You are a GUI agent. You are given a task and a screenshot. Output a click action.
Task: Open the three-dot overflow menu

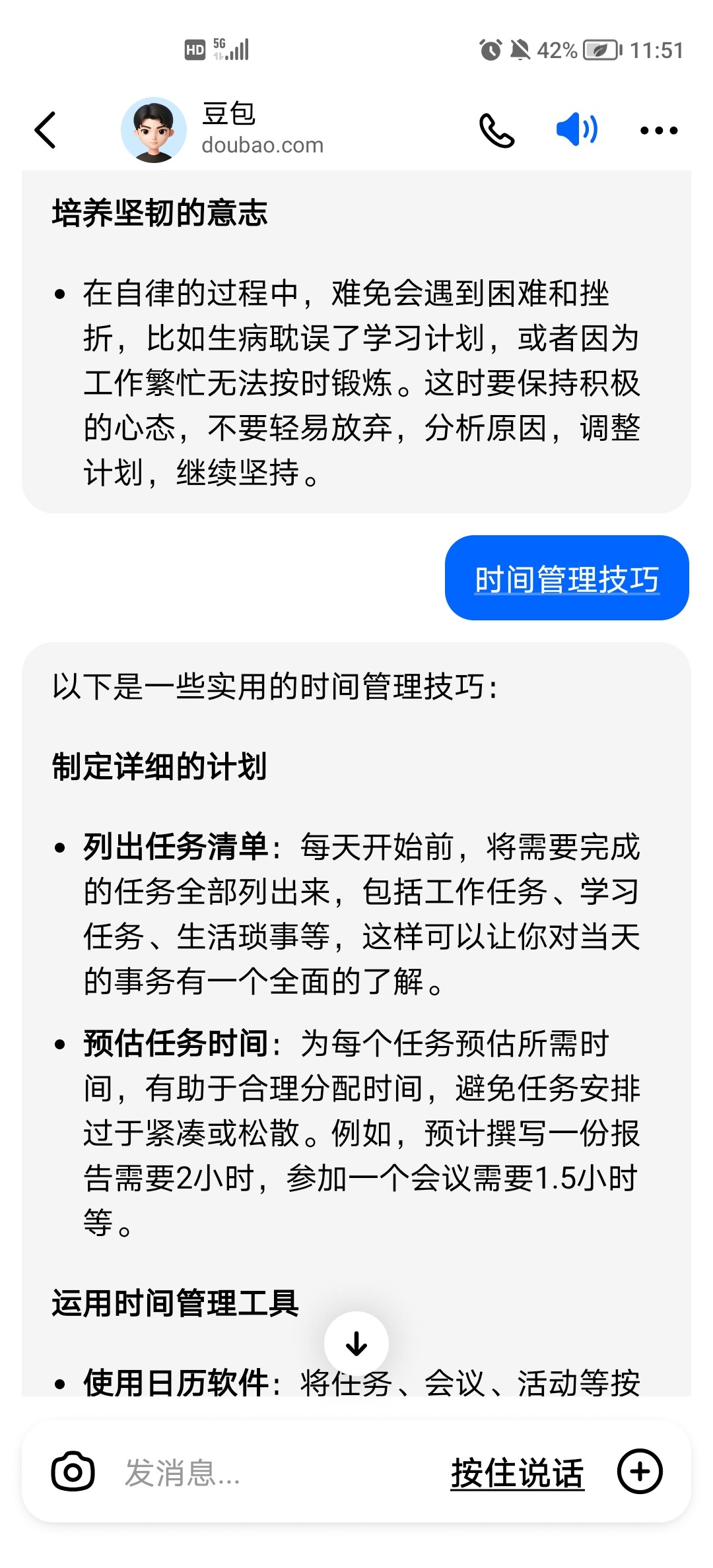point(659,131)
